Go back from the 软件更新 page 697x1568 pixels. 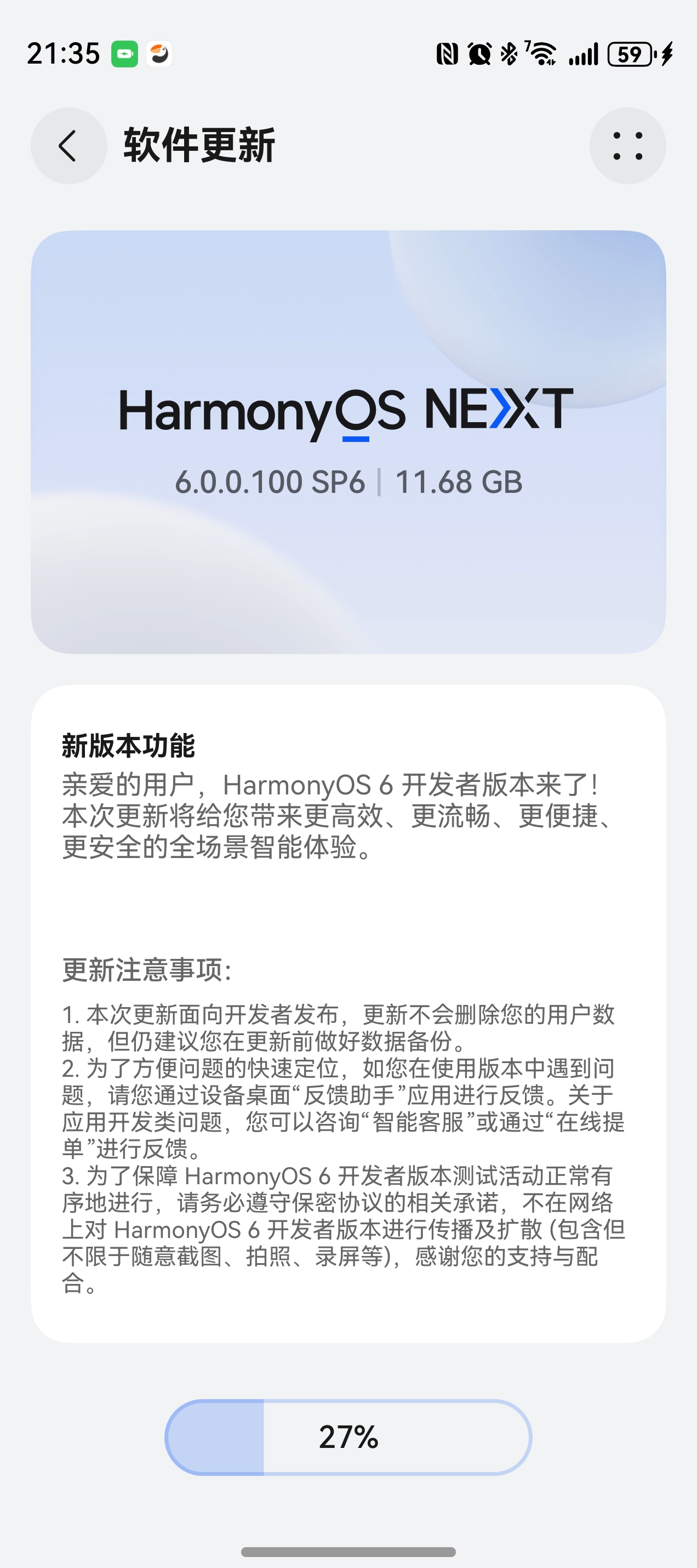[68, 146]
